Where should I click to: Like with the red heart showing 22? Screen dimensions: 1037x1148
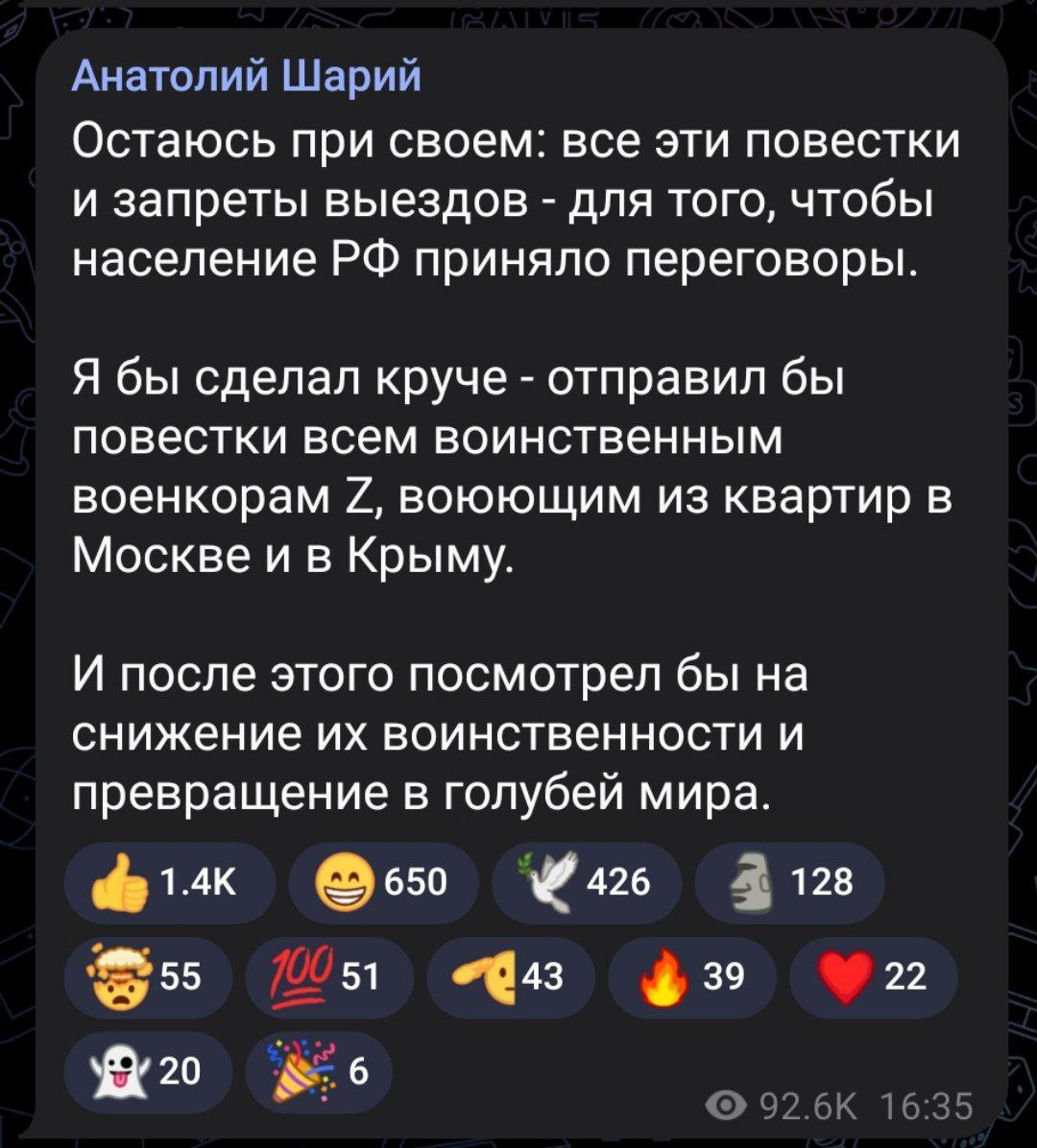(873, 977)
